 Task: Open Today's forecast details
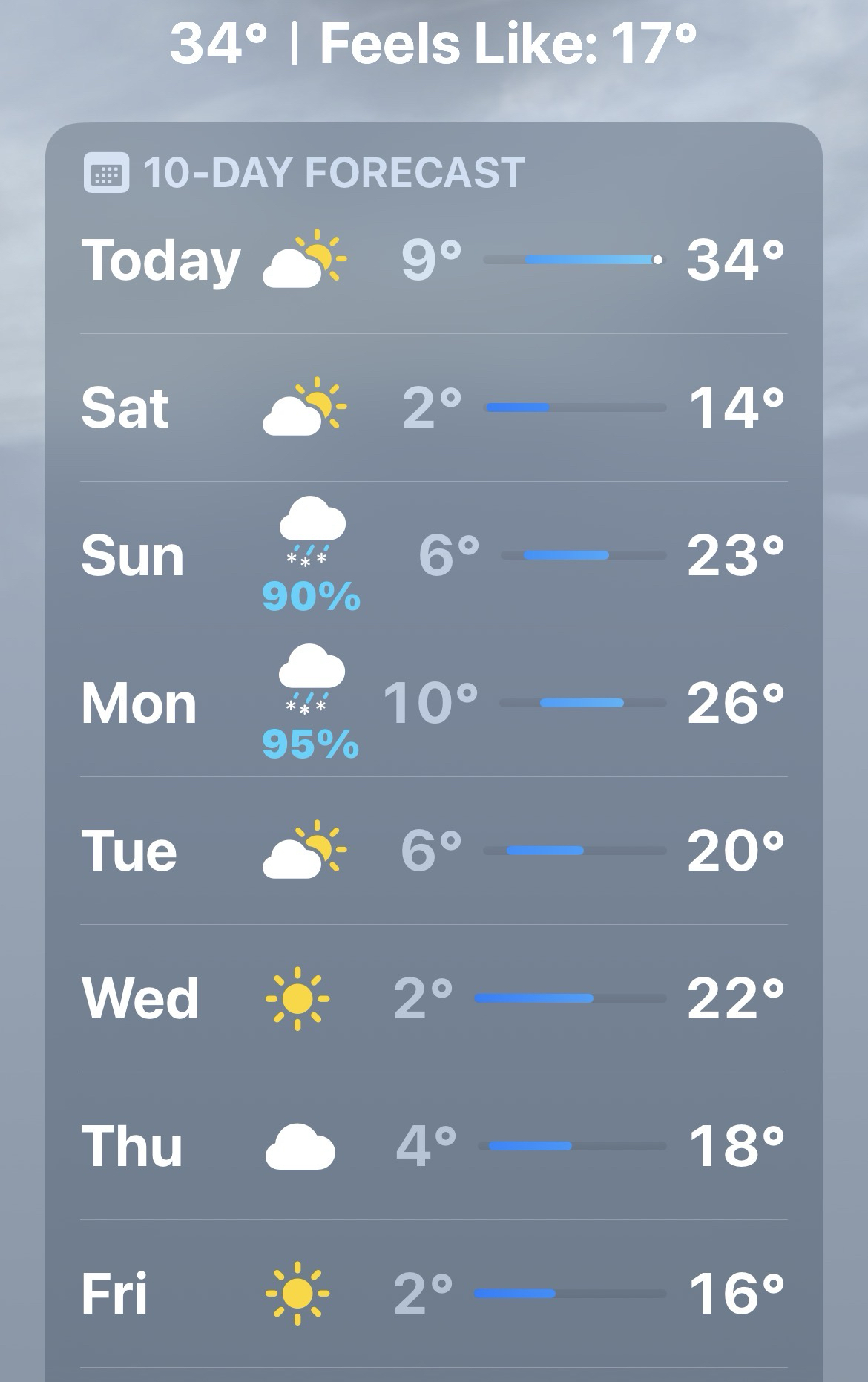tap(433, 260)
